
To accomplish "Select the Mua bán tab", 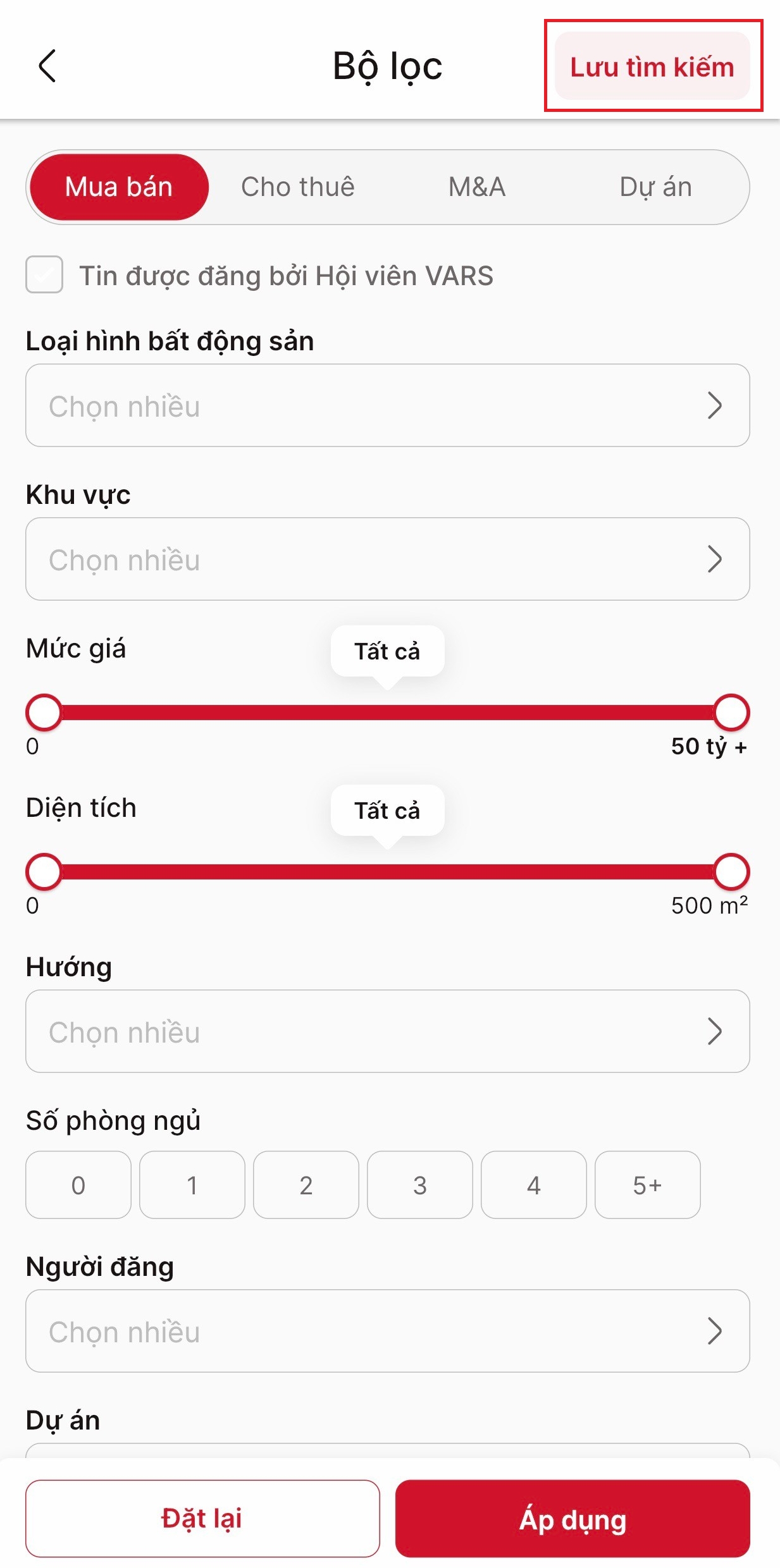I will point(119,187).
